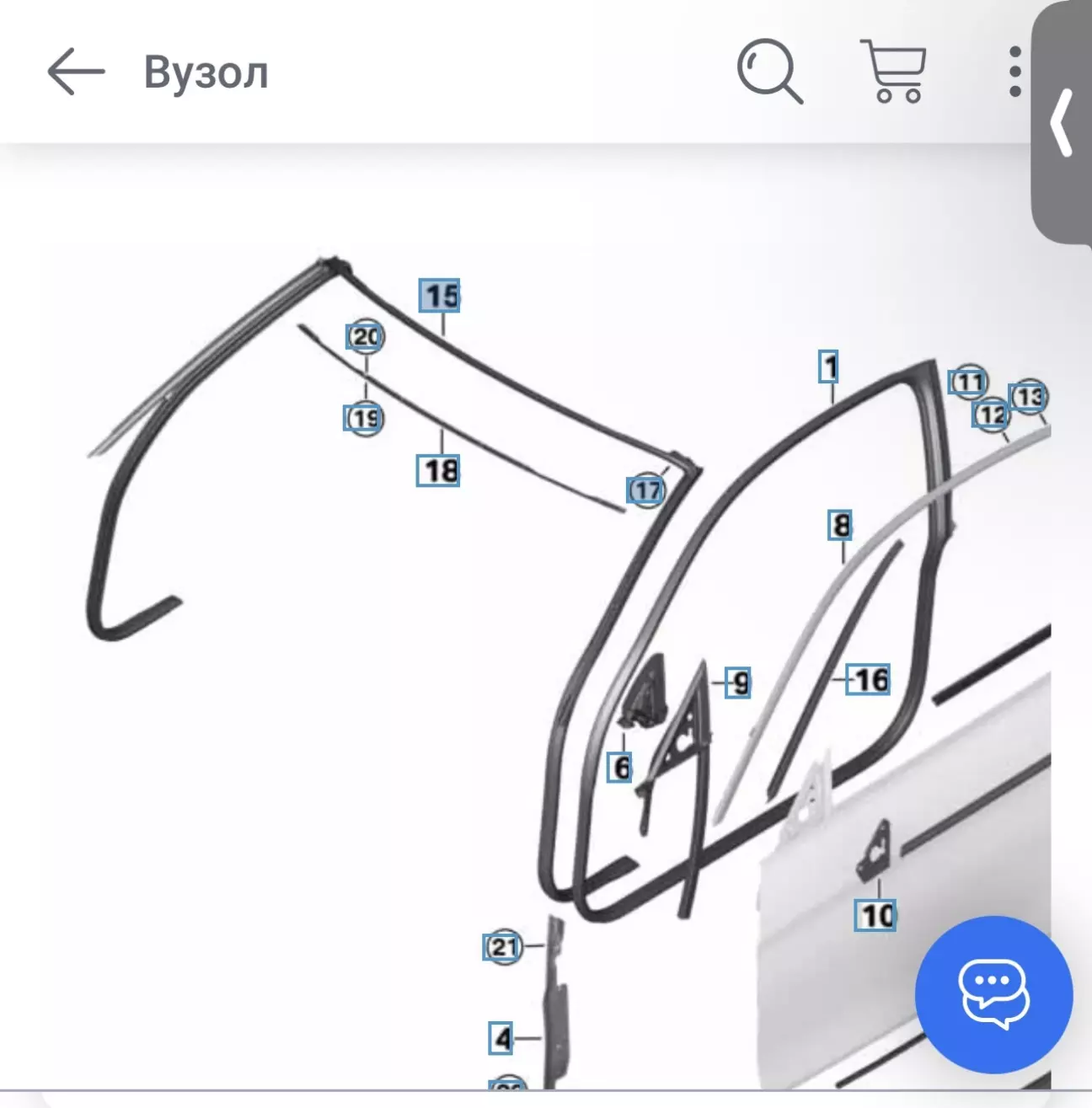The height and width of the screenshot is (1108, 1092).
Task: Open the three-dot overflow menu
Action: (1015, 72)
